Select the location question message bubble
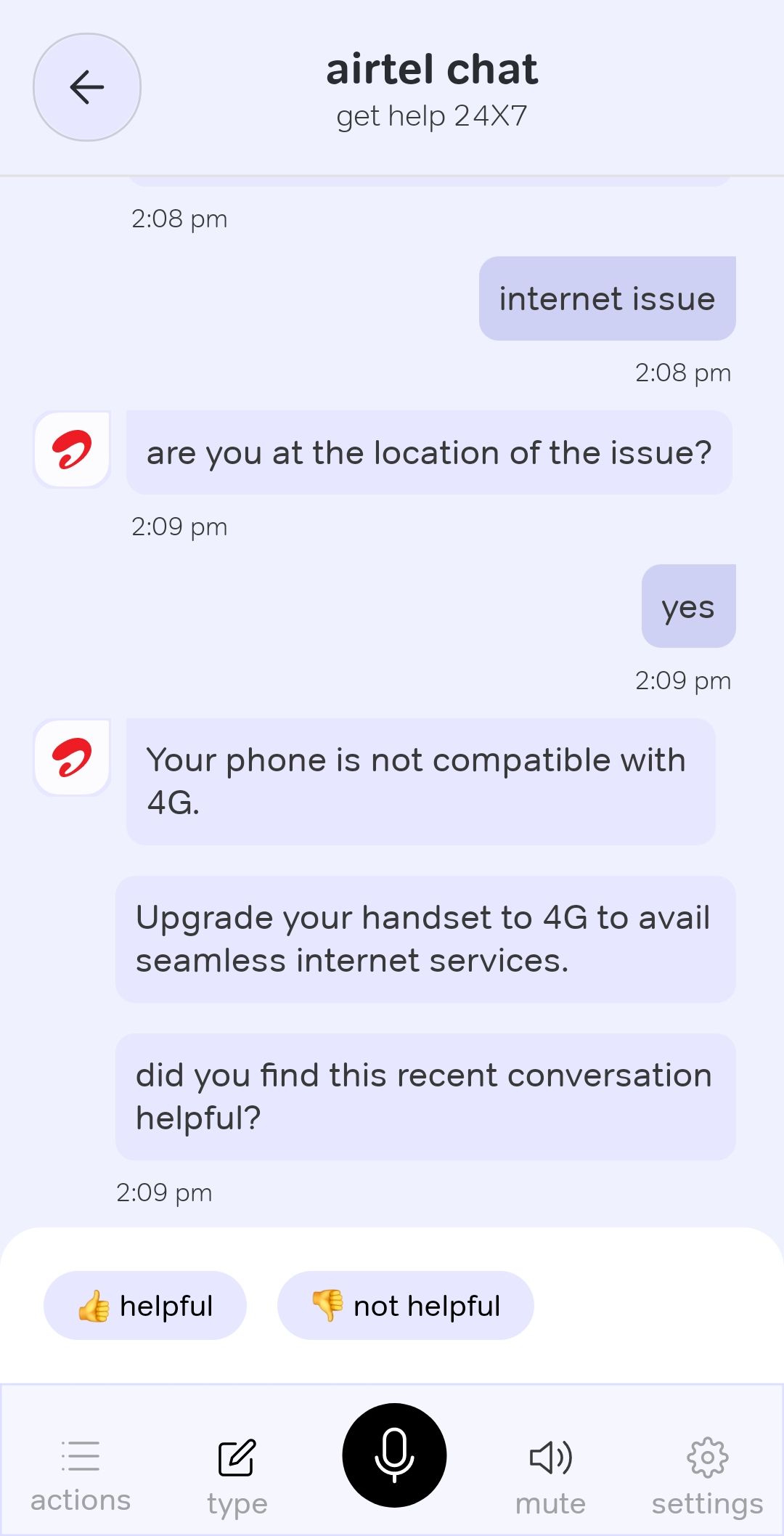Image resolution: width=784 pixels, height=1536 pixels. pyautogui.click(x=430, y=452)
